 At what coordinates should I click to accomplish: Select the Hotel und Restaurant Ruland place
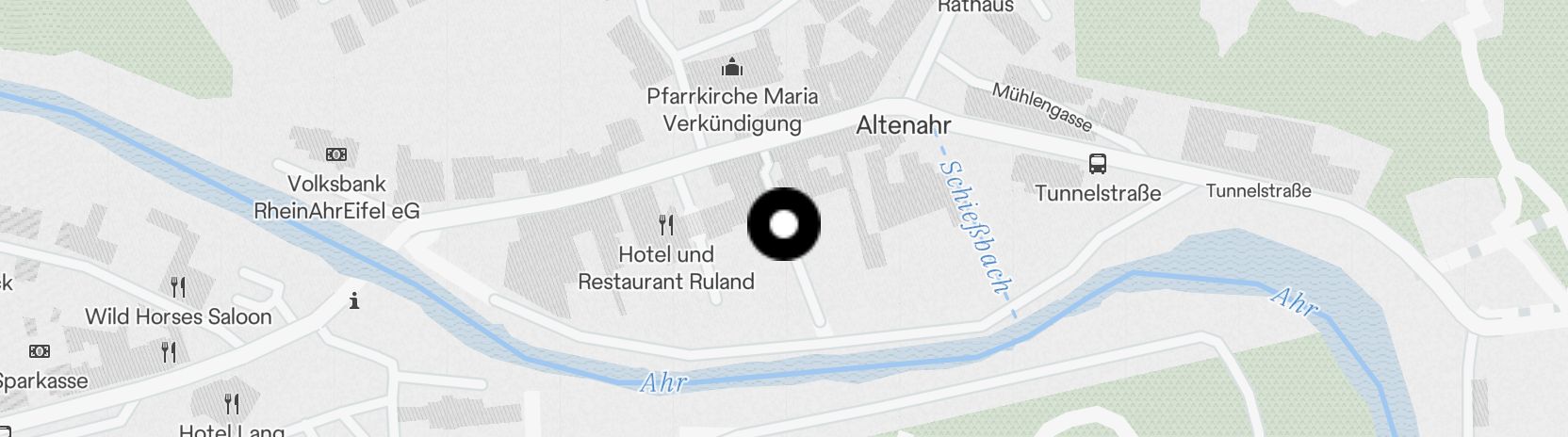(x=666, y=225)
